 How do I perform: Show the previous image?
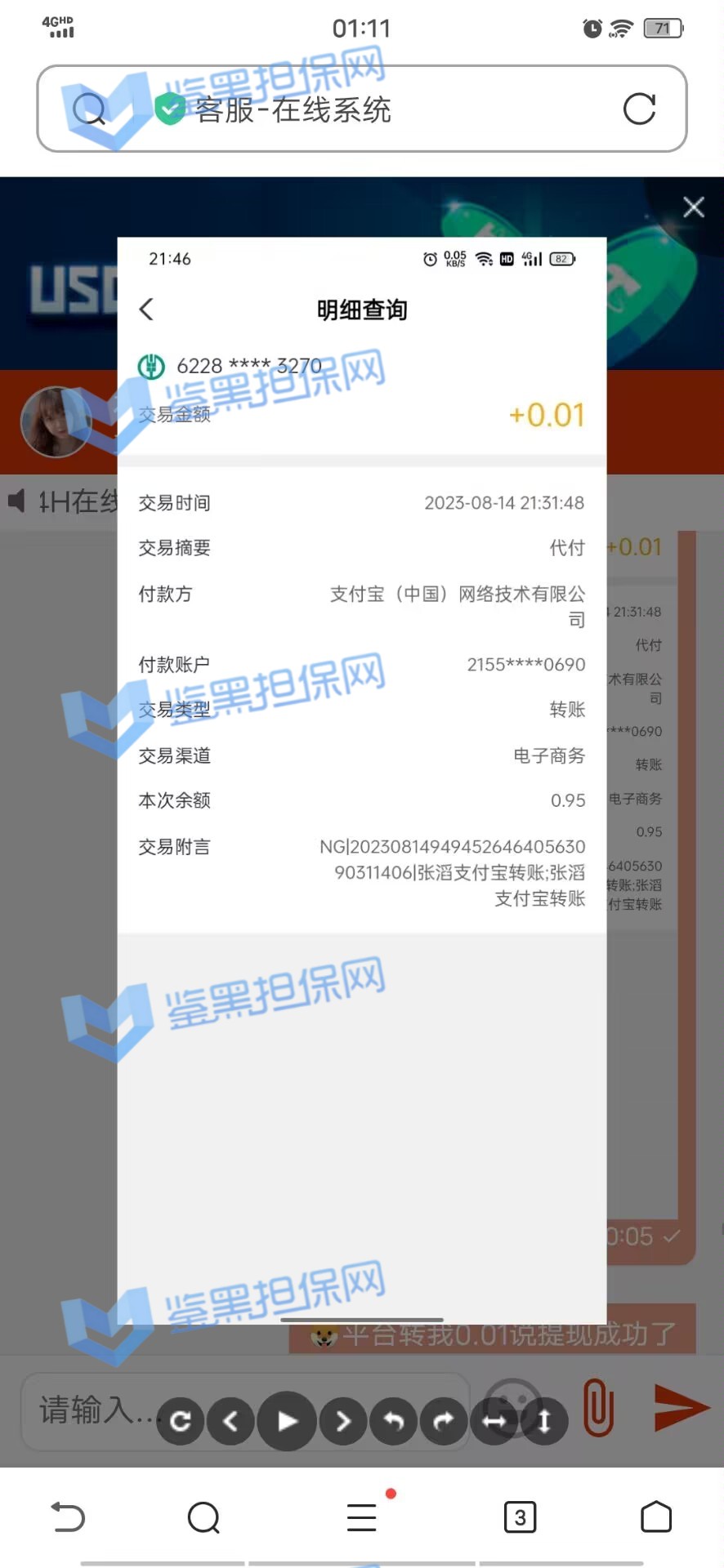pyautogui.click(x=231, y=1422)
